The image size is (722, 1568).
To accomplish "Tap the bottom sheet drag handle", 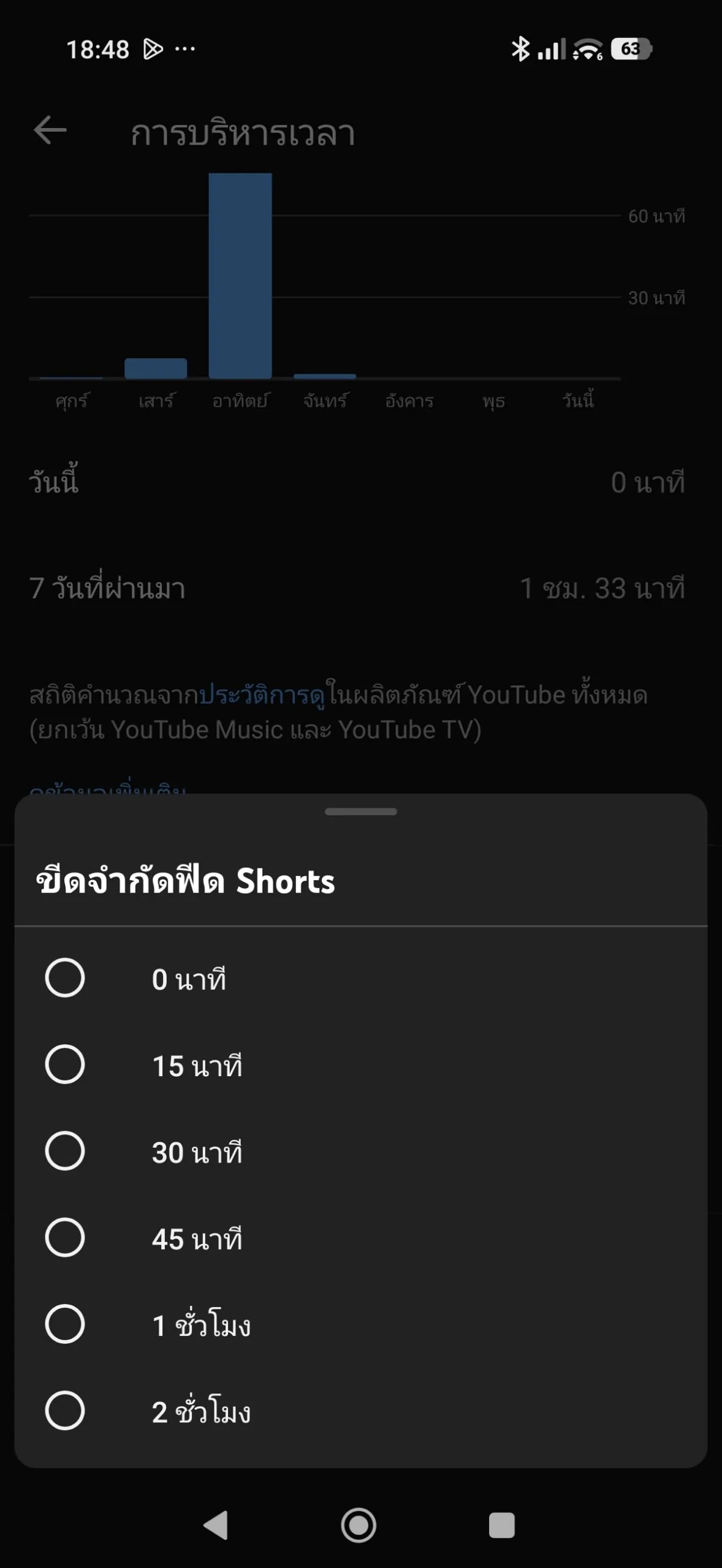I will click(x=361, y=812).
